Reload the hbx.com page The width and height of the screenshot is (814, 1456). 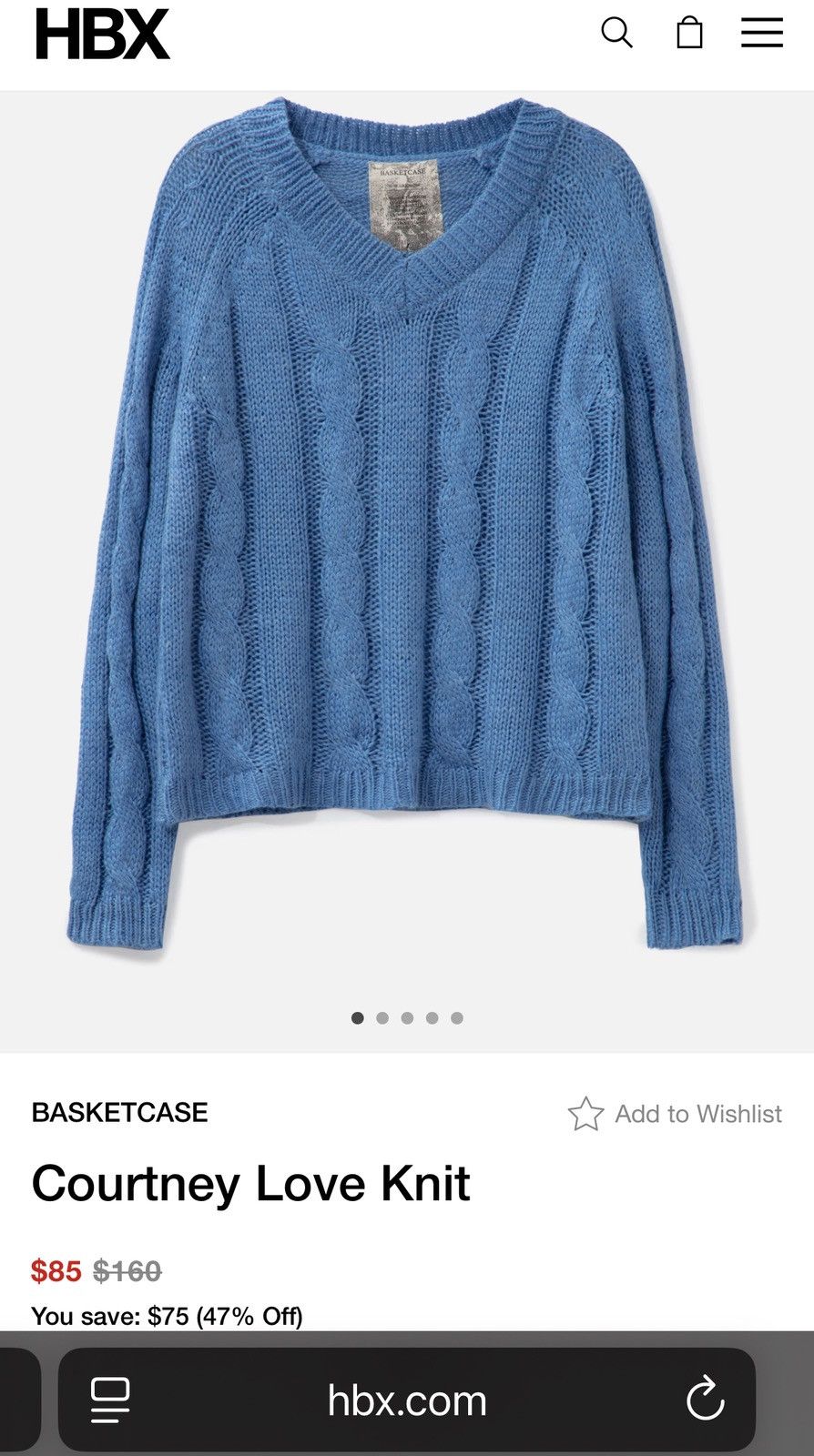click(x=705, y=1400)
